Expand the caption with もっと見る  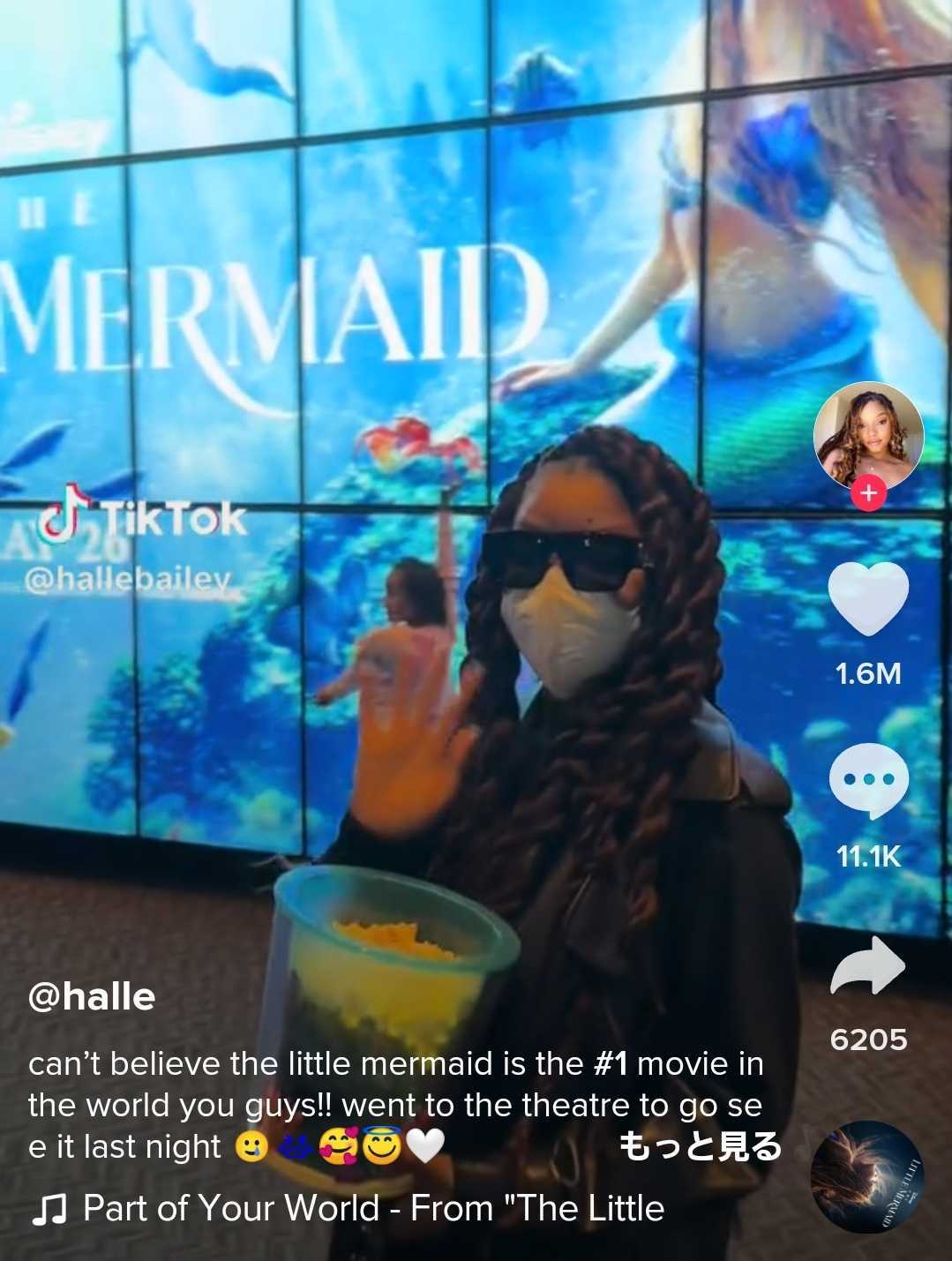[x=700, y=1146]
